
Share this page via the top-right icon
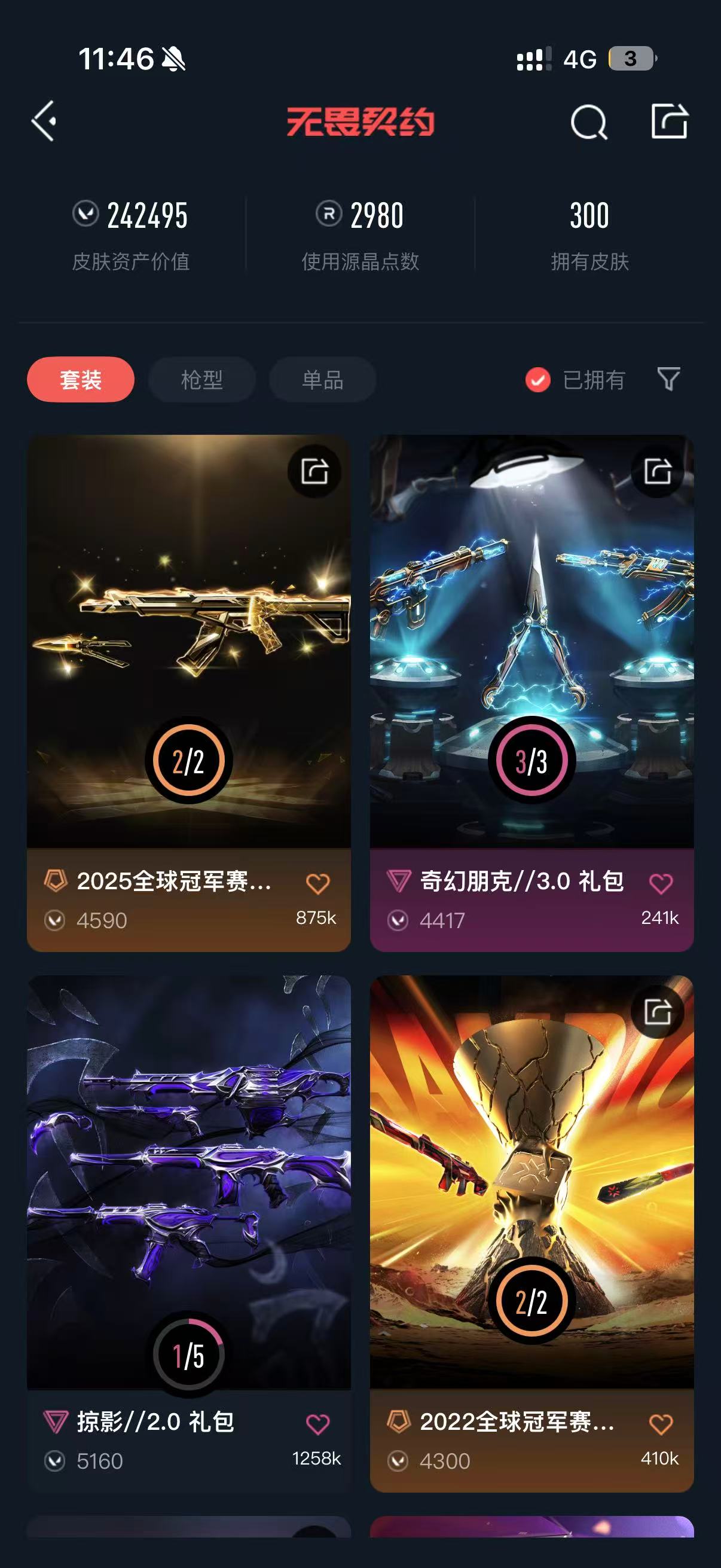point(669,121)
